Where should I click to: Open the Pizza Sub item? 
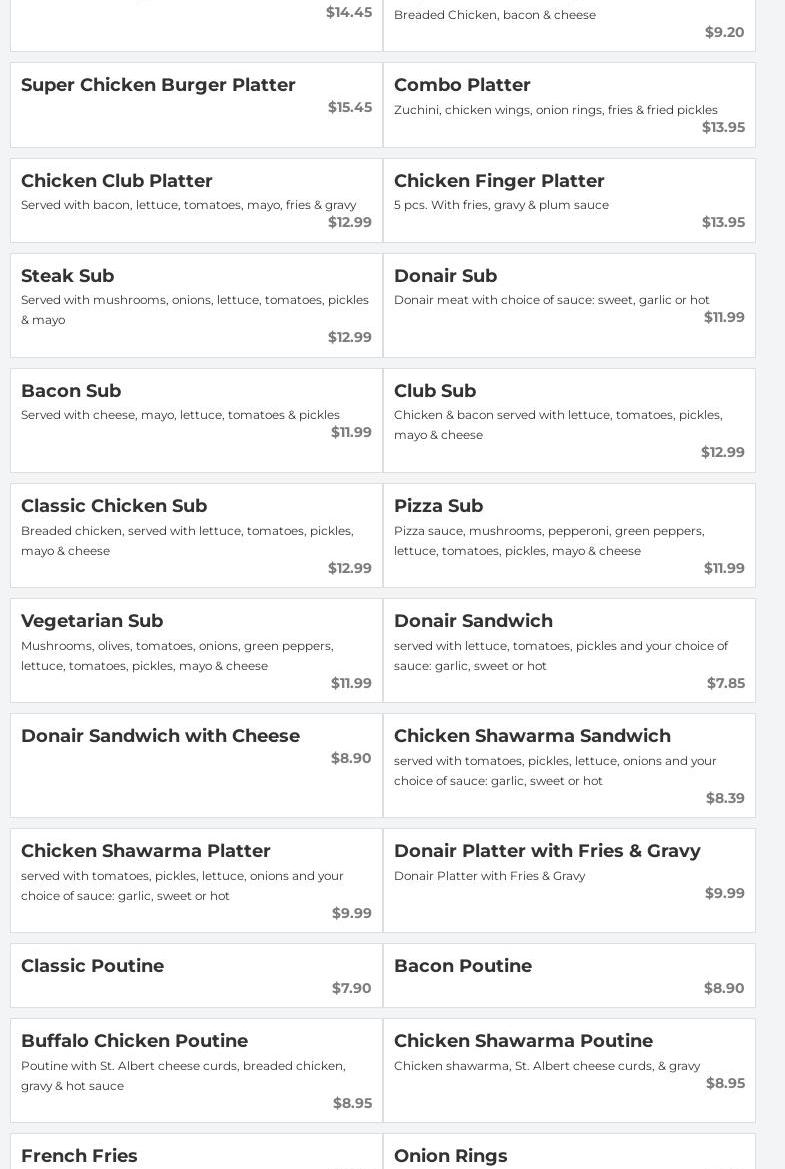pos(569,535)
